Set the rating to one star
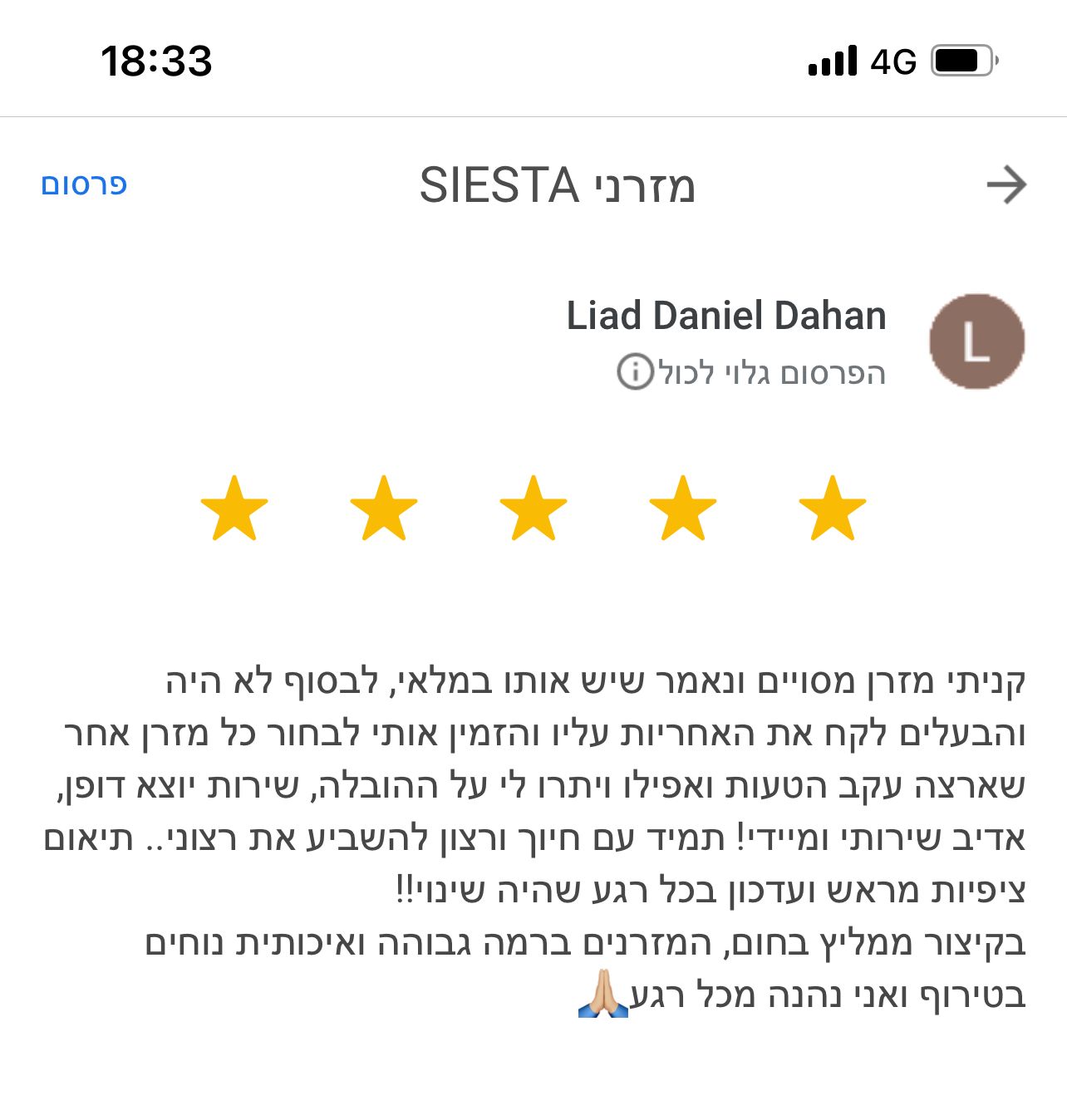Screen dimensions: 1067x1120 [832, 508]
